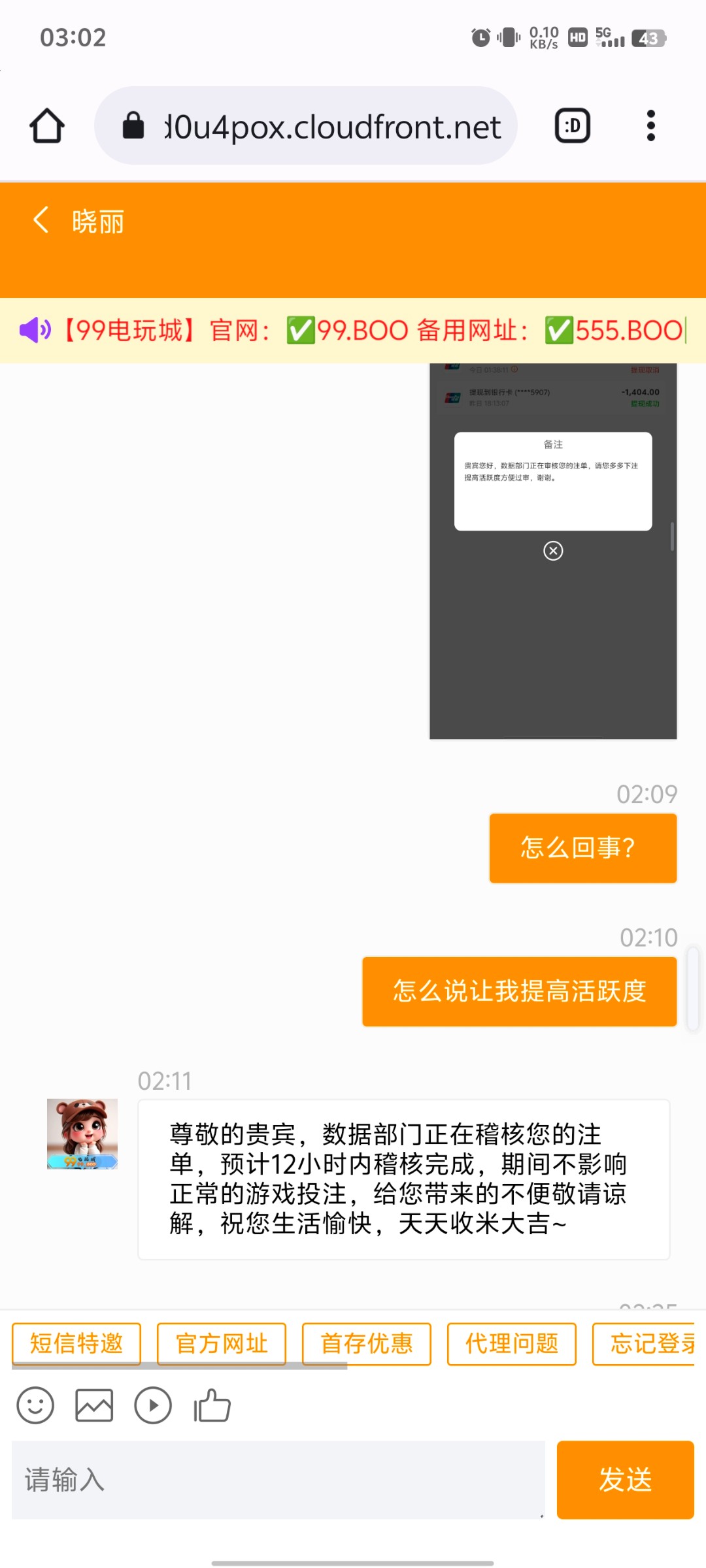This screenshot has height=1568, width=706.
Task: Select the 官方网址 quick reply
Action: tap(222, 1344)
